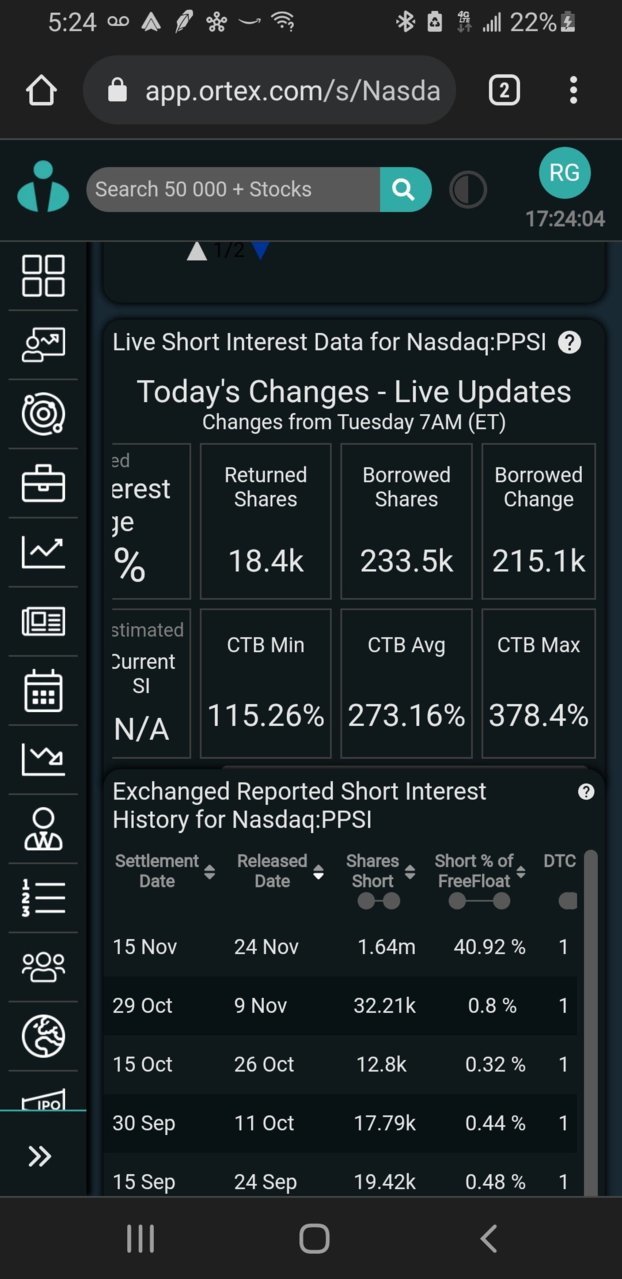Open the browser overflow menu
Image resolution: width=622 pixels, height=1279 pixels.
573,90
